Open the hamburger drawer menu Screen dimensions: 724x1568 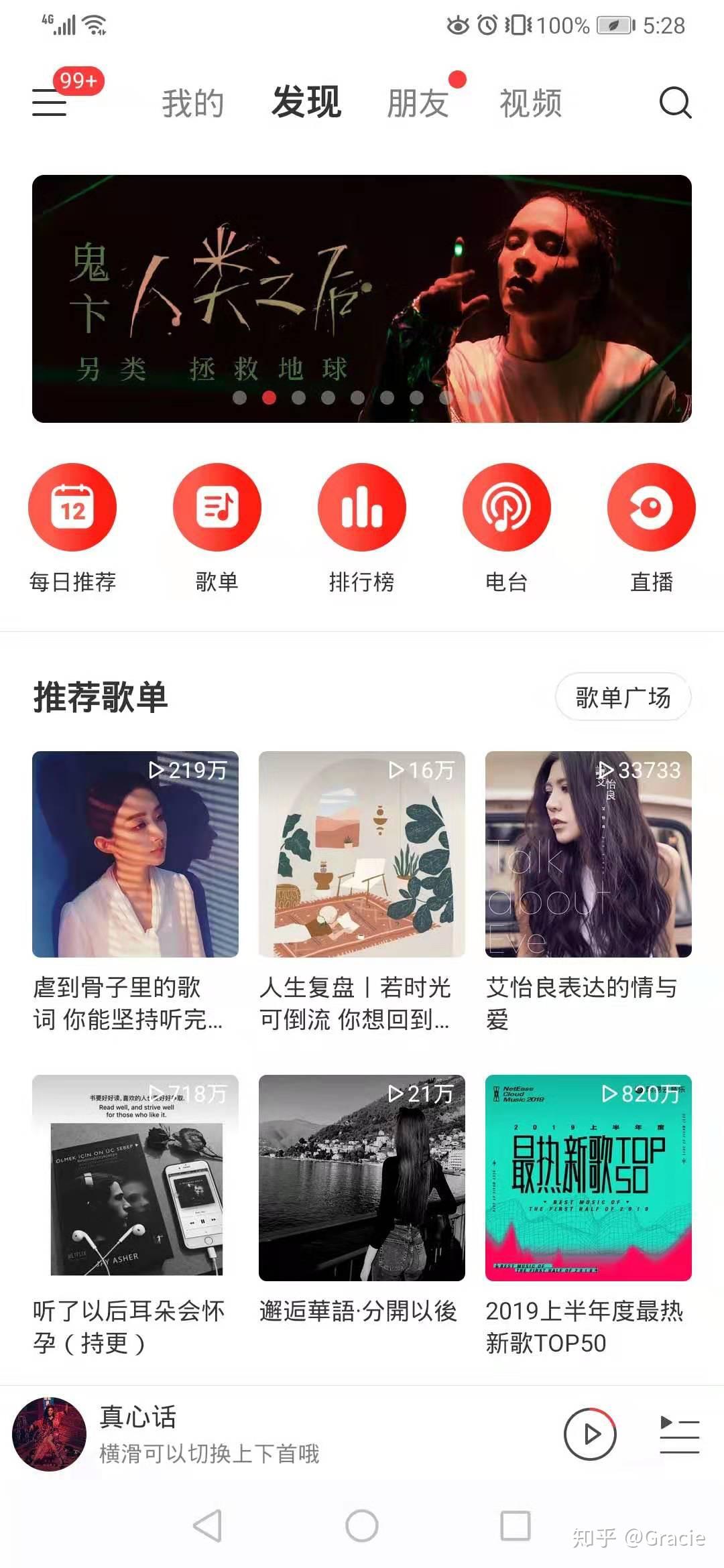[50, 103]
